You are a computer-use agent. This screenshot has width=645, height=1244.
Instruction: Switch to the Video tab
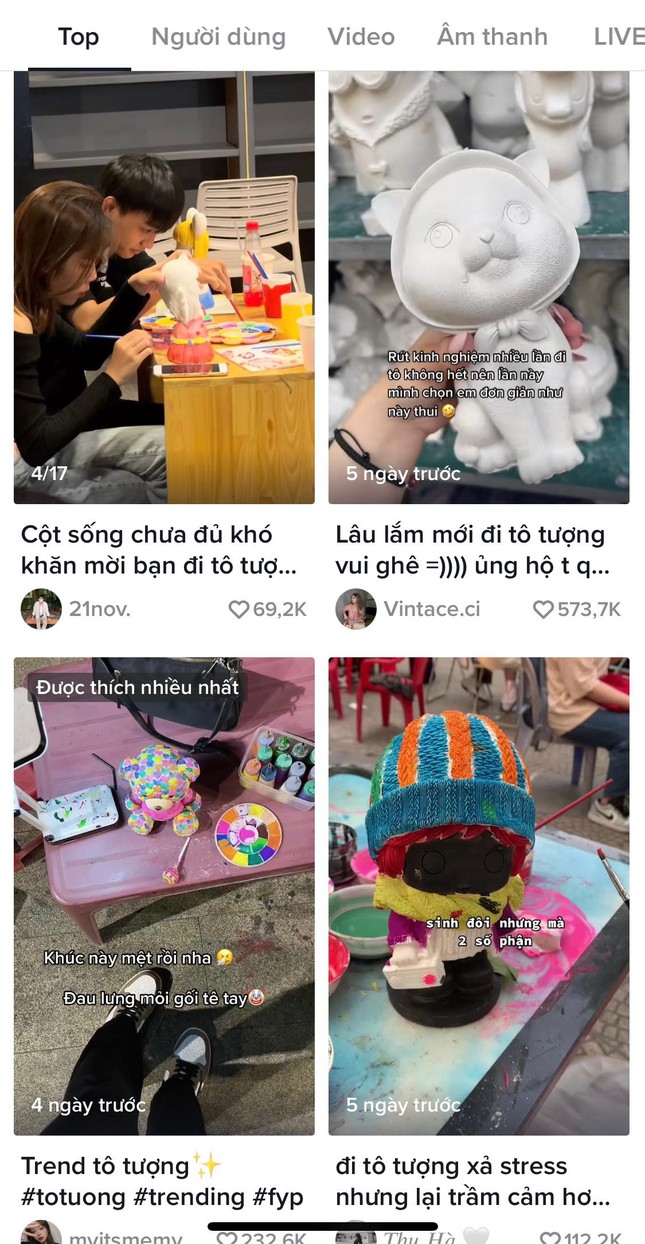coord(361,37)
